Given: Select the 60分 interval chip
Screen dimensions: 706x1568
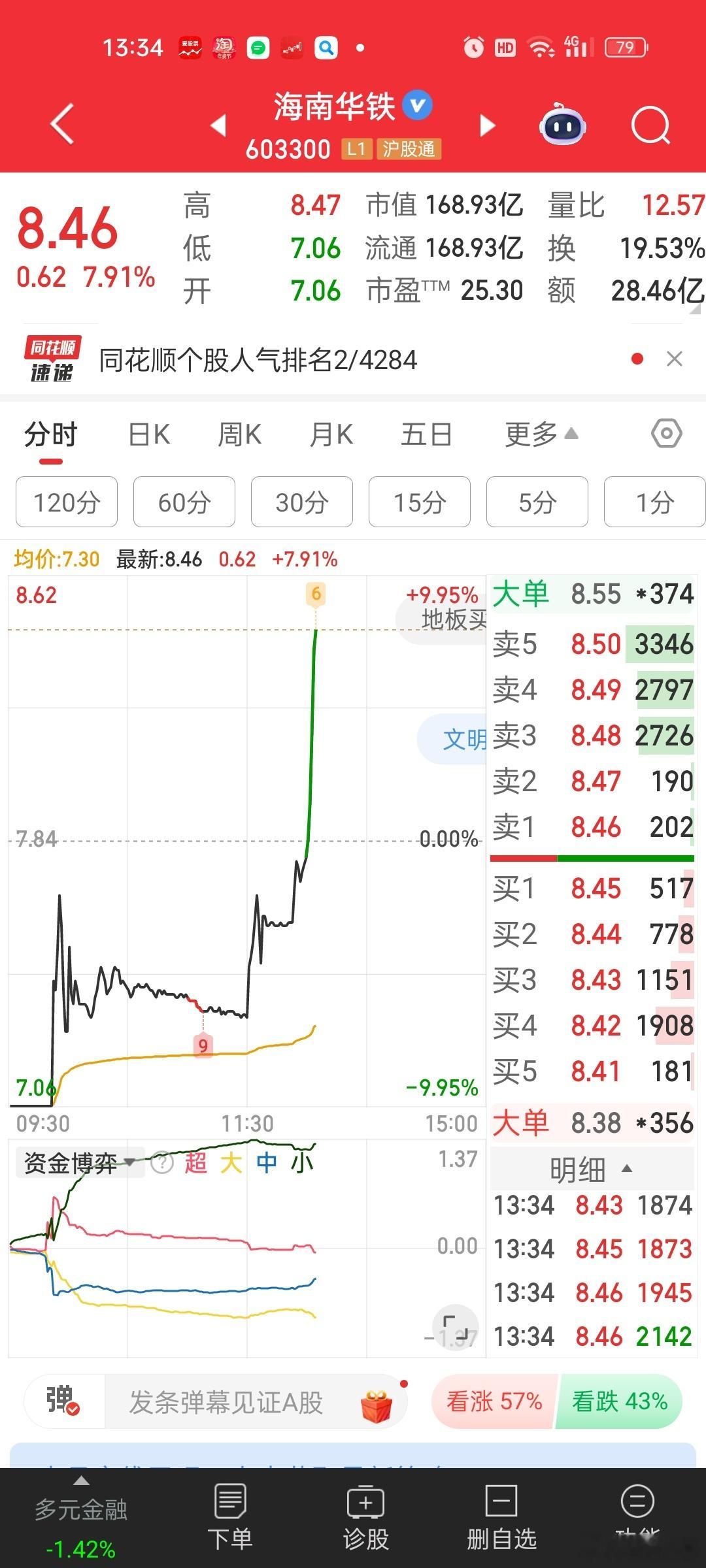Looking at the screenshot, I should pos(184,502).
